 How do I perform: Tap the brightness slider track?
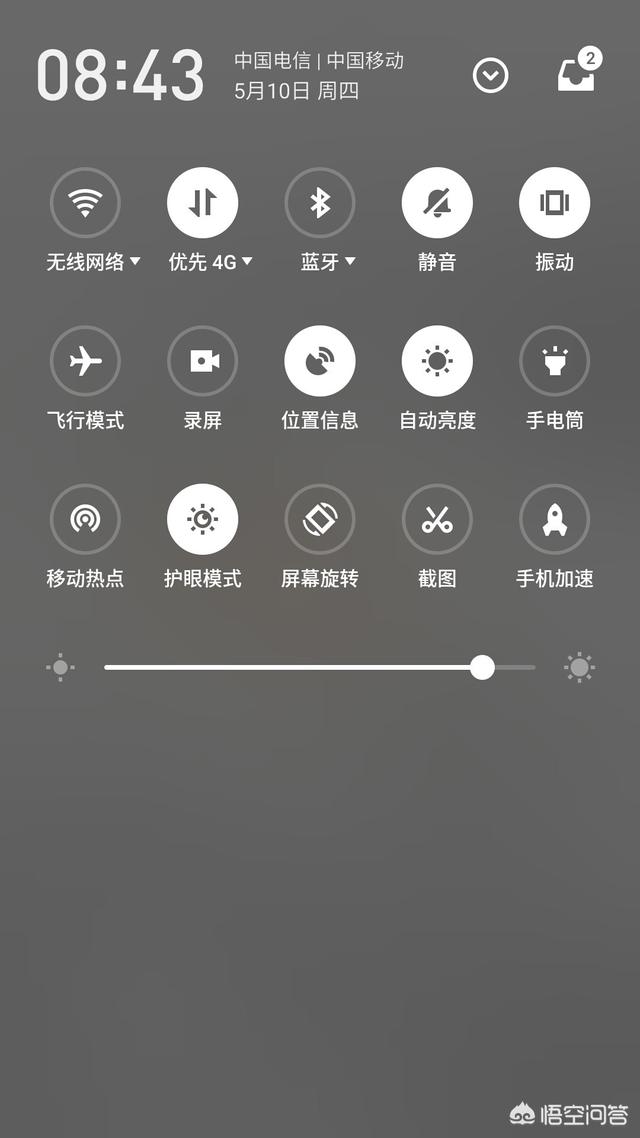(300, 667)
